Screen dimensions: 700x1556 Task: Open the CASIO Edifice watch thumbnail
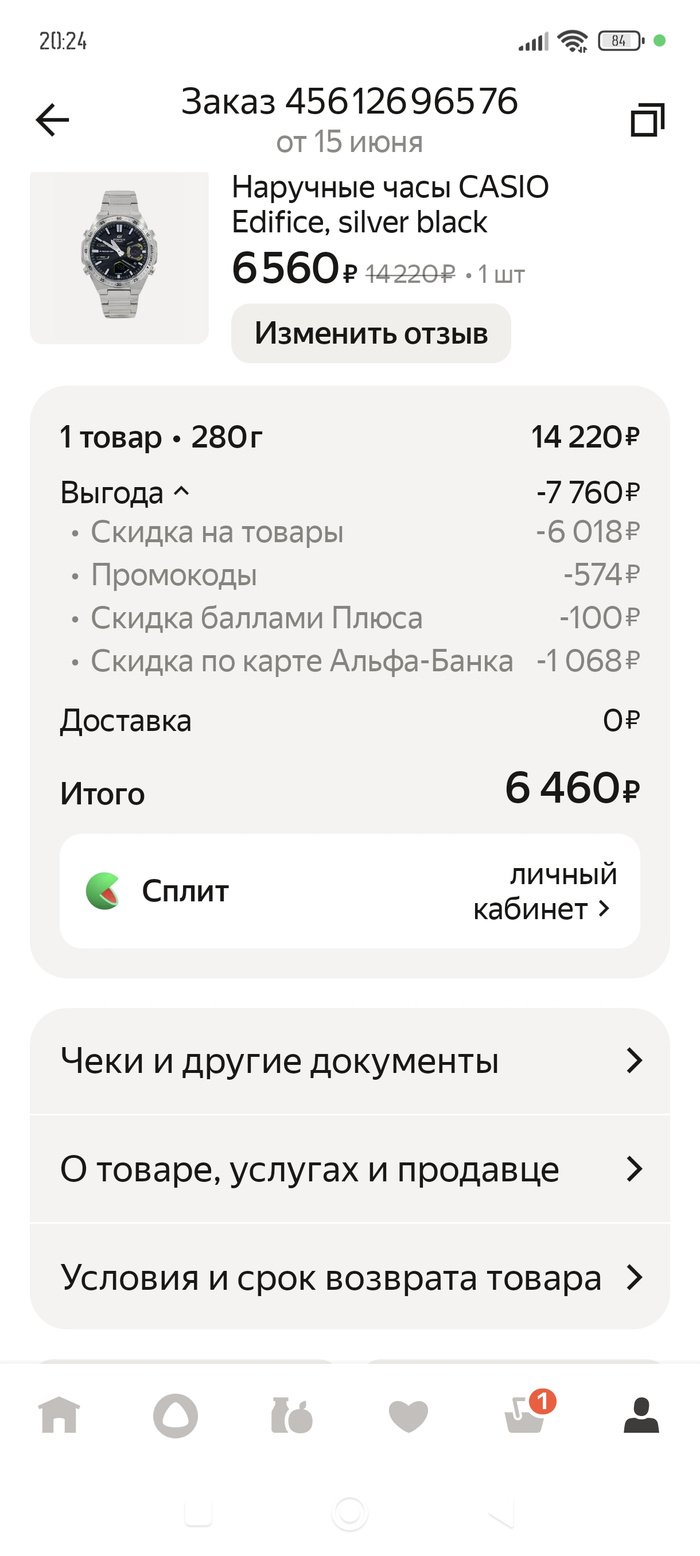click(119, 256)
